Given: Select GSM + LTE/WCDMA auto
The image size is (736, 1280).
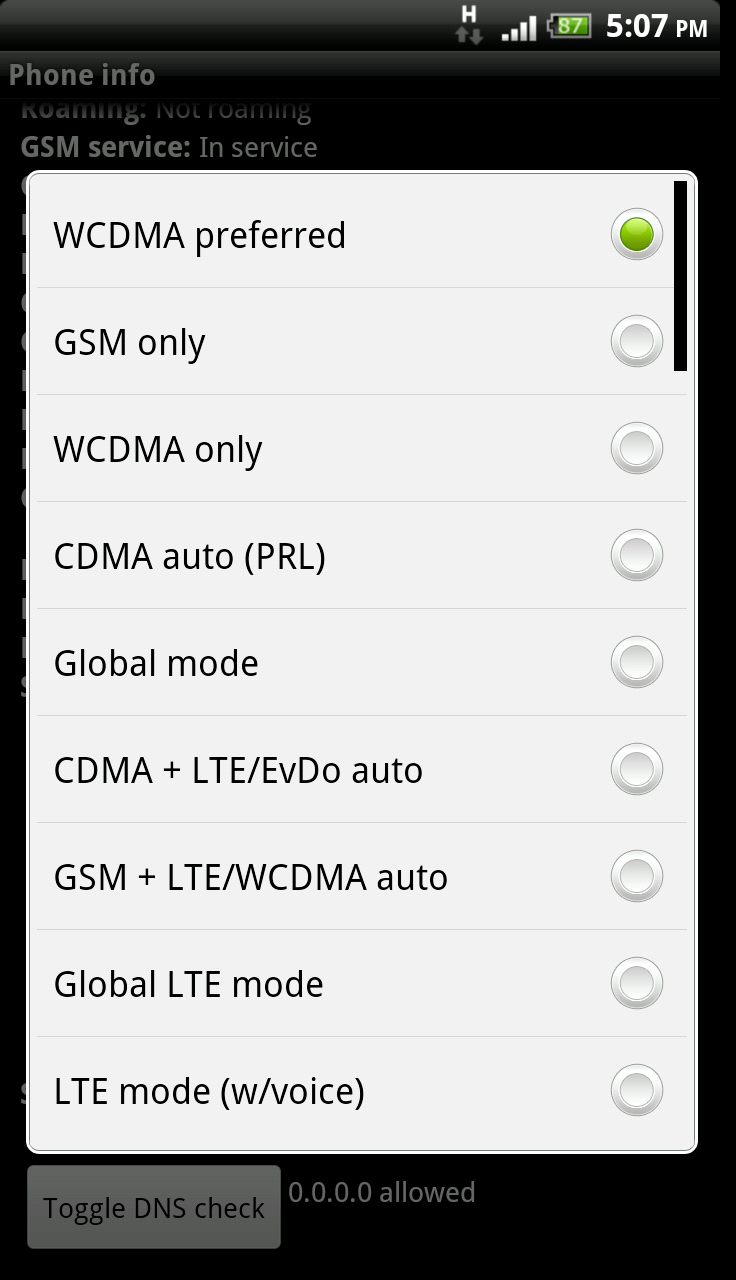Looking at the screenshot, I should (x=360, y=877).
